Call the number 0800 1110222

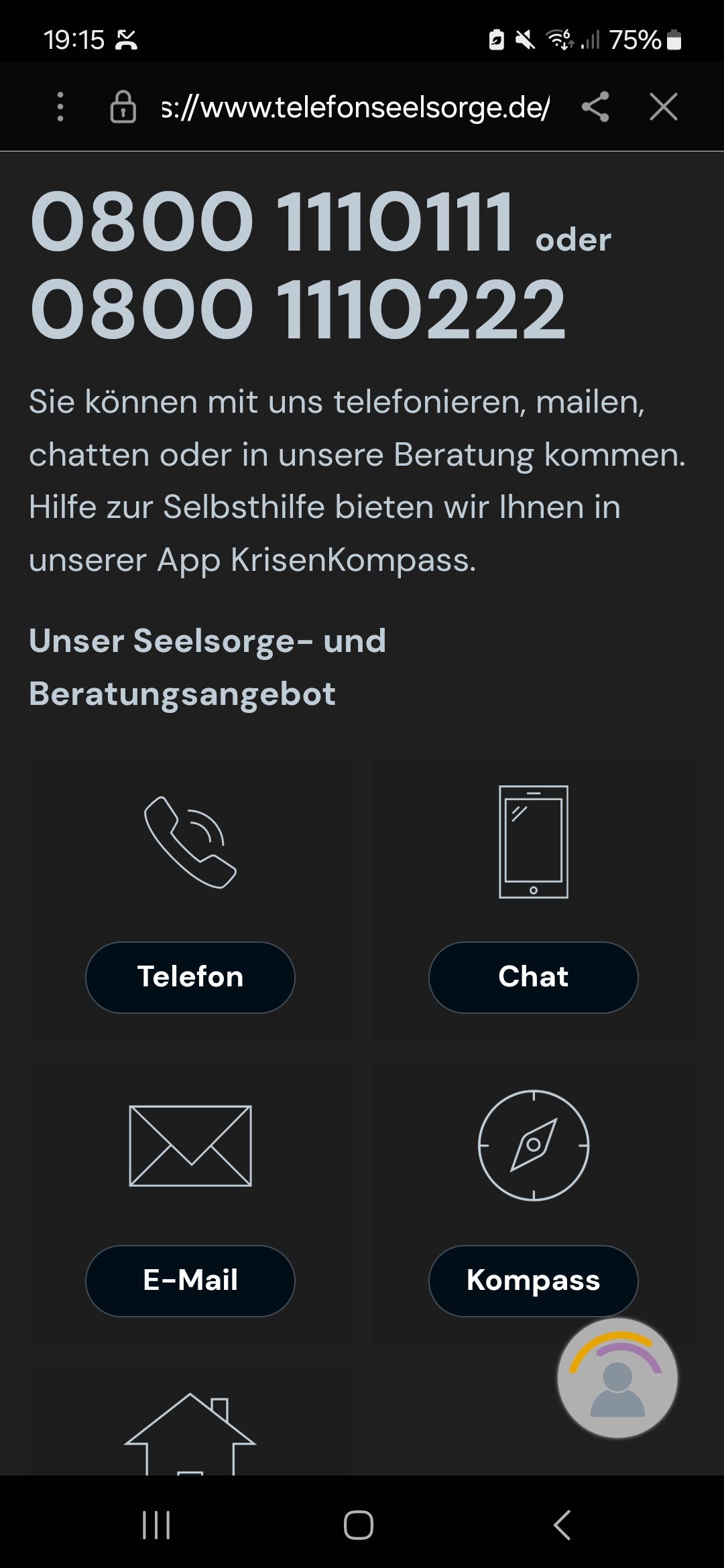pos(298,310)
